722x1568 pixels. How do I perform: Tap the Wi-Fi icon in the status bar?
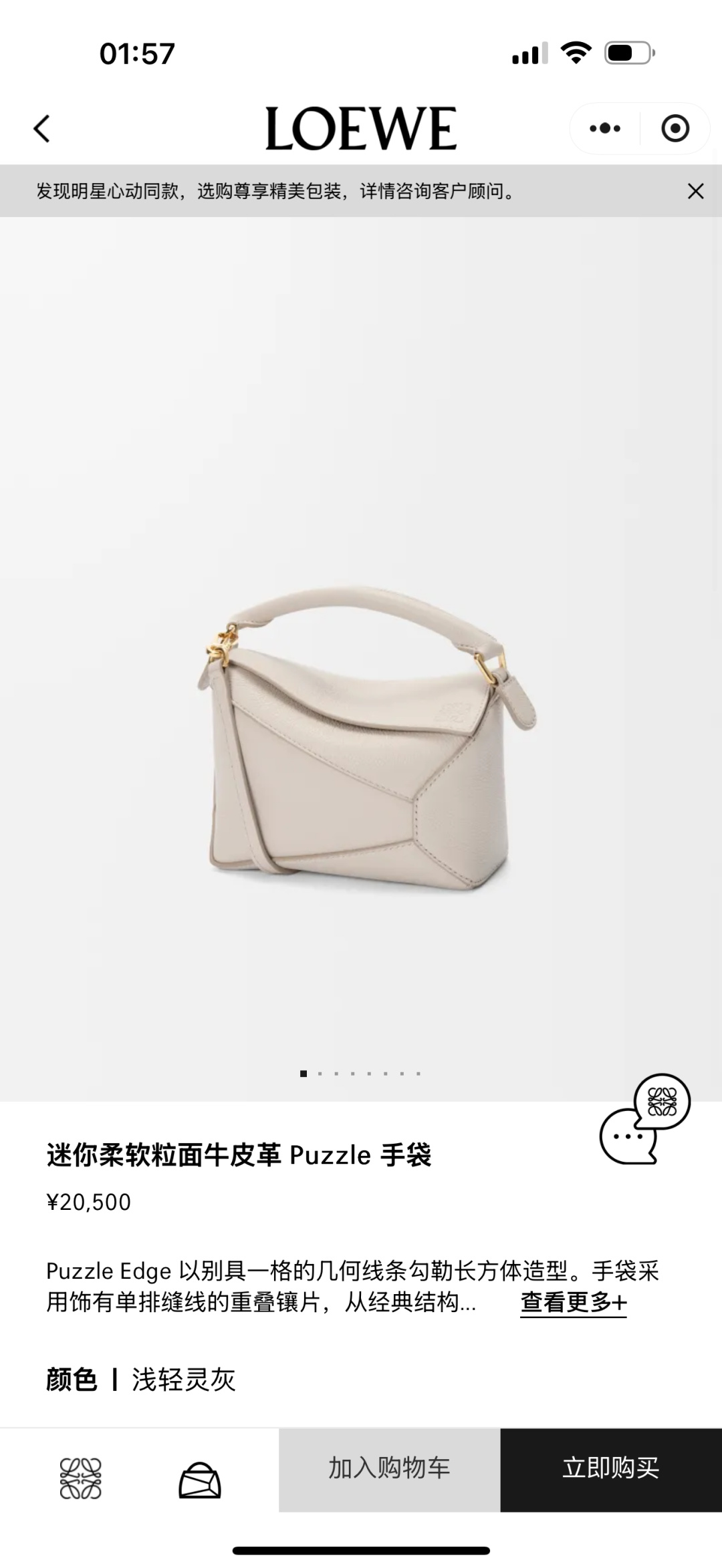[x=576, y=53]
